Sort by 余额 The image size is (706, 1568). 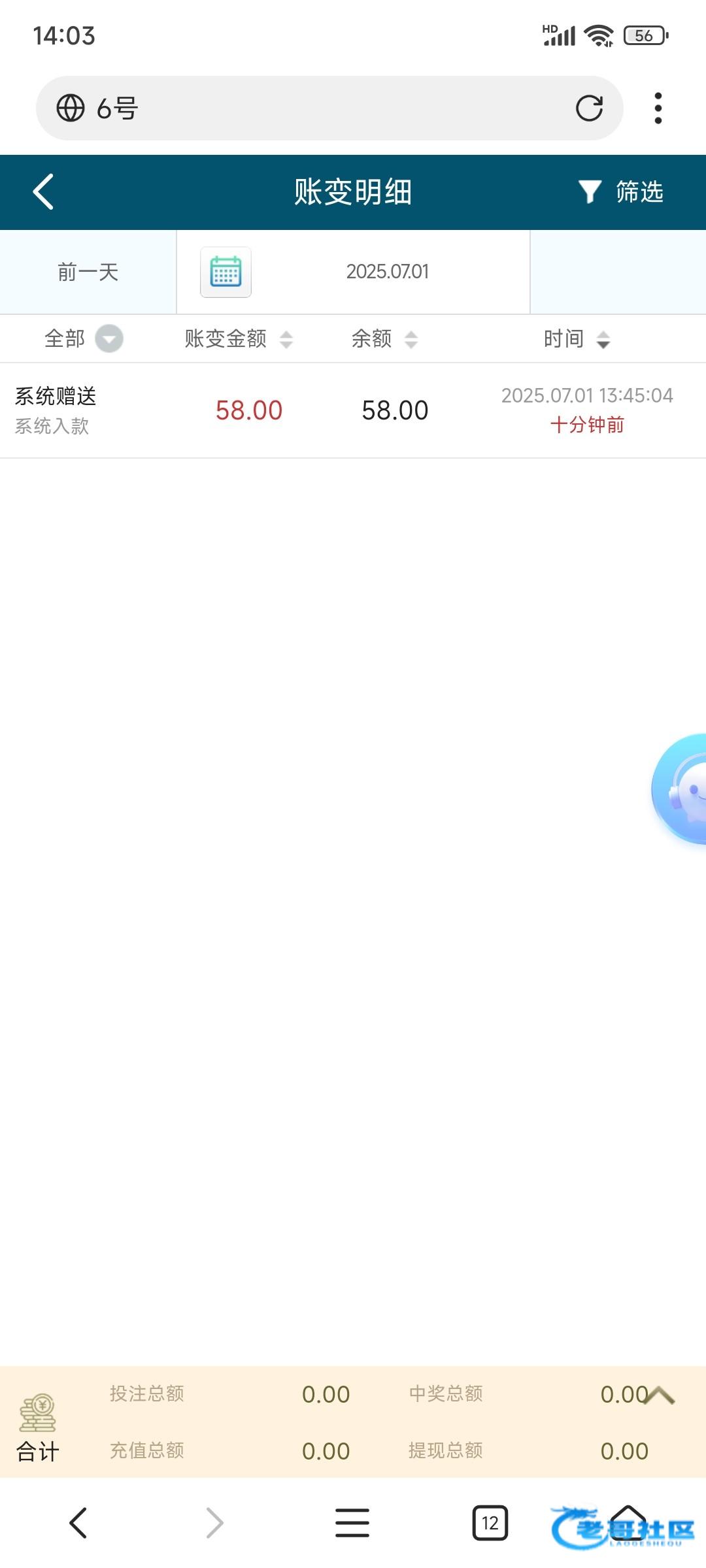click(x=384, y=339)
